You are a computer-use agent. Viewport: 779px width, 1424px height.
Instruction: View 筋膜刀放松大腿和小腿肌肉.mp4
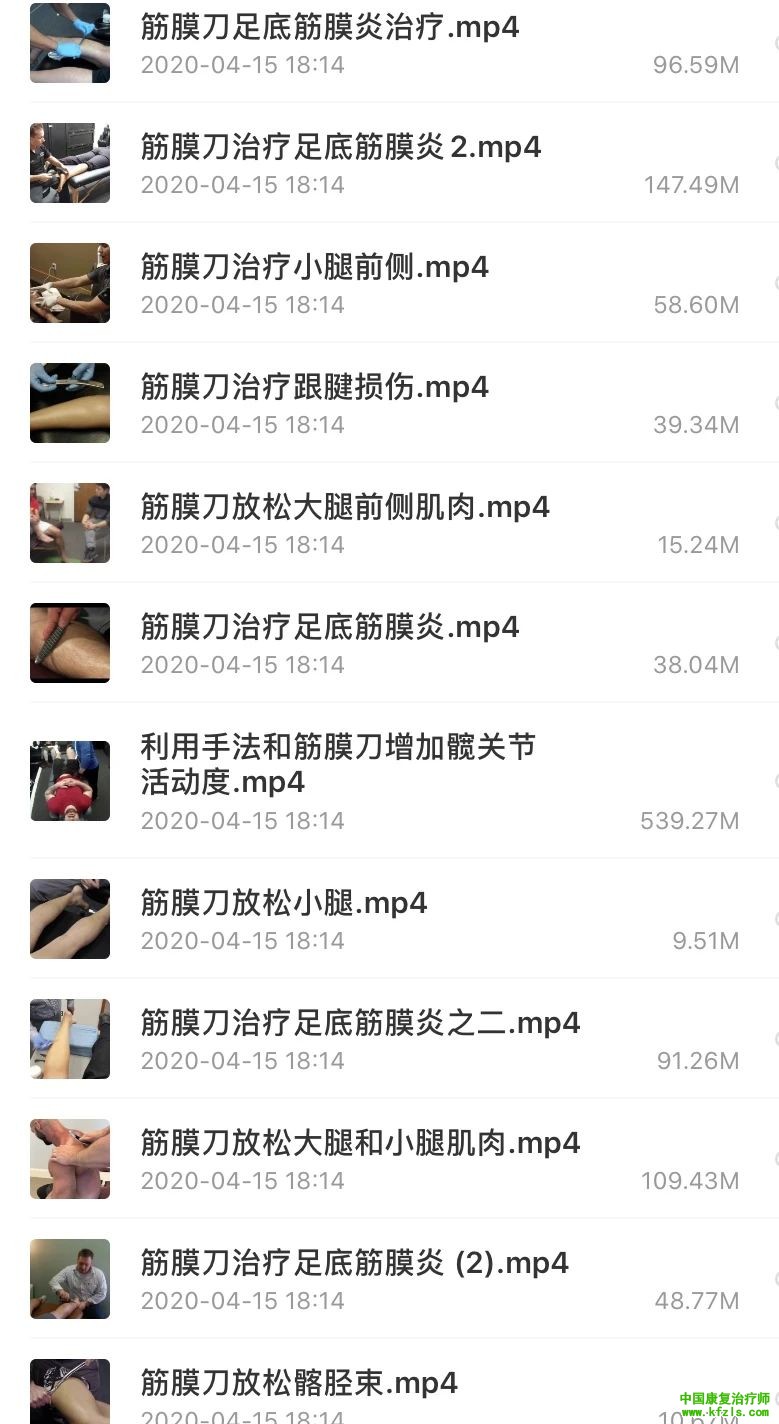pos(360,1144)
